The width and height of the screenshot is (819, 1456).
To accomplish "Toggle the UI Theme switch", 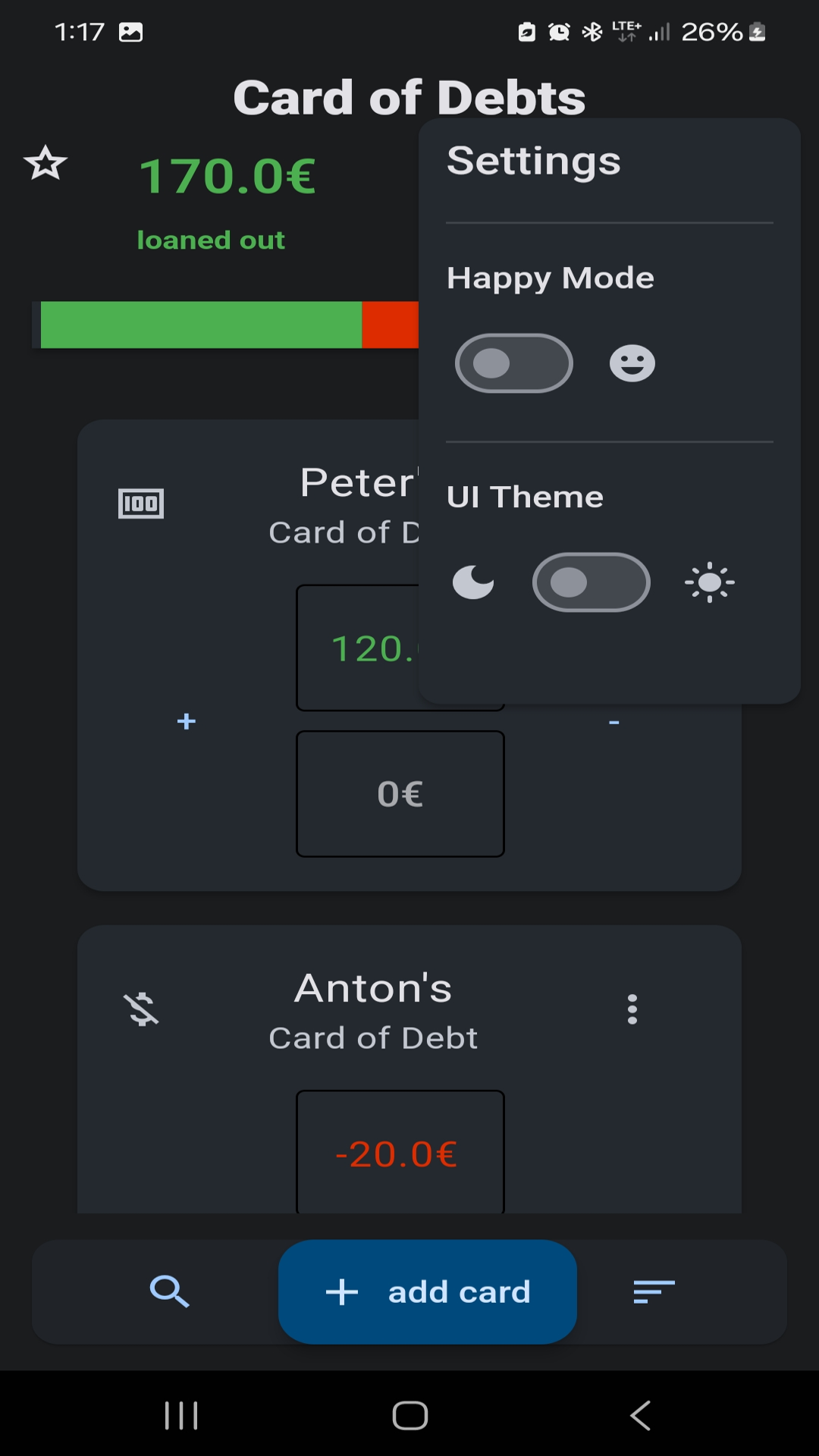I will [x=591, y=582].
